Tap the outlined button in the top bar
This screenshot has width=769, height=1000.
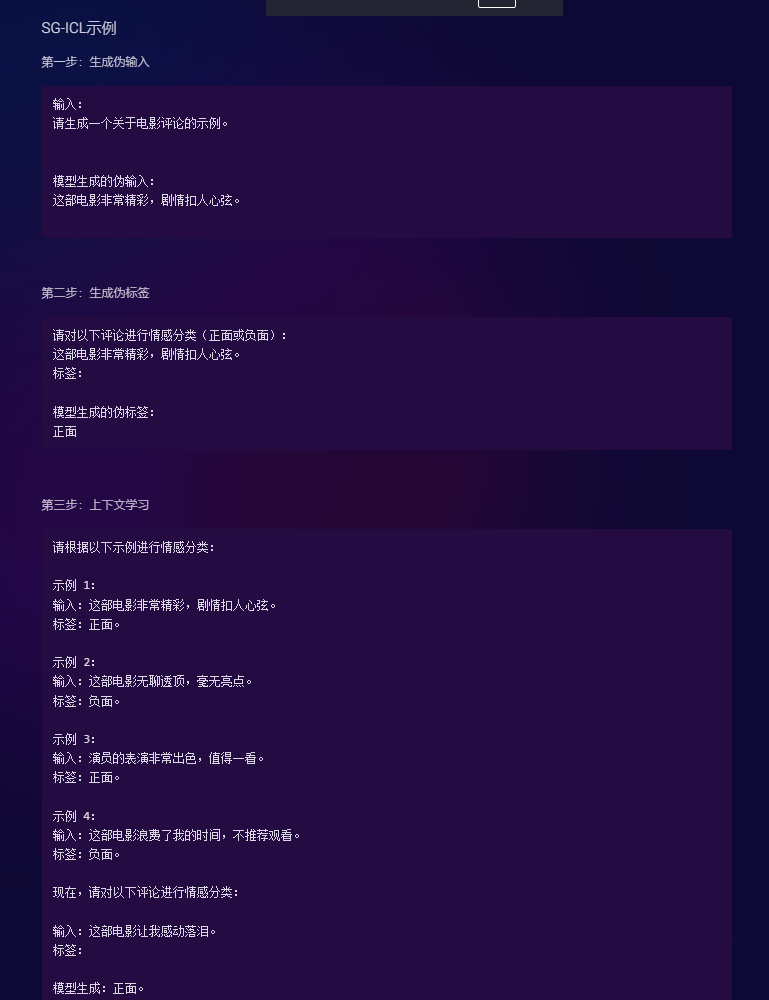496,3
